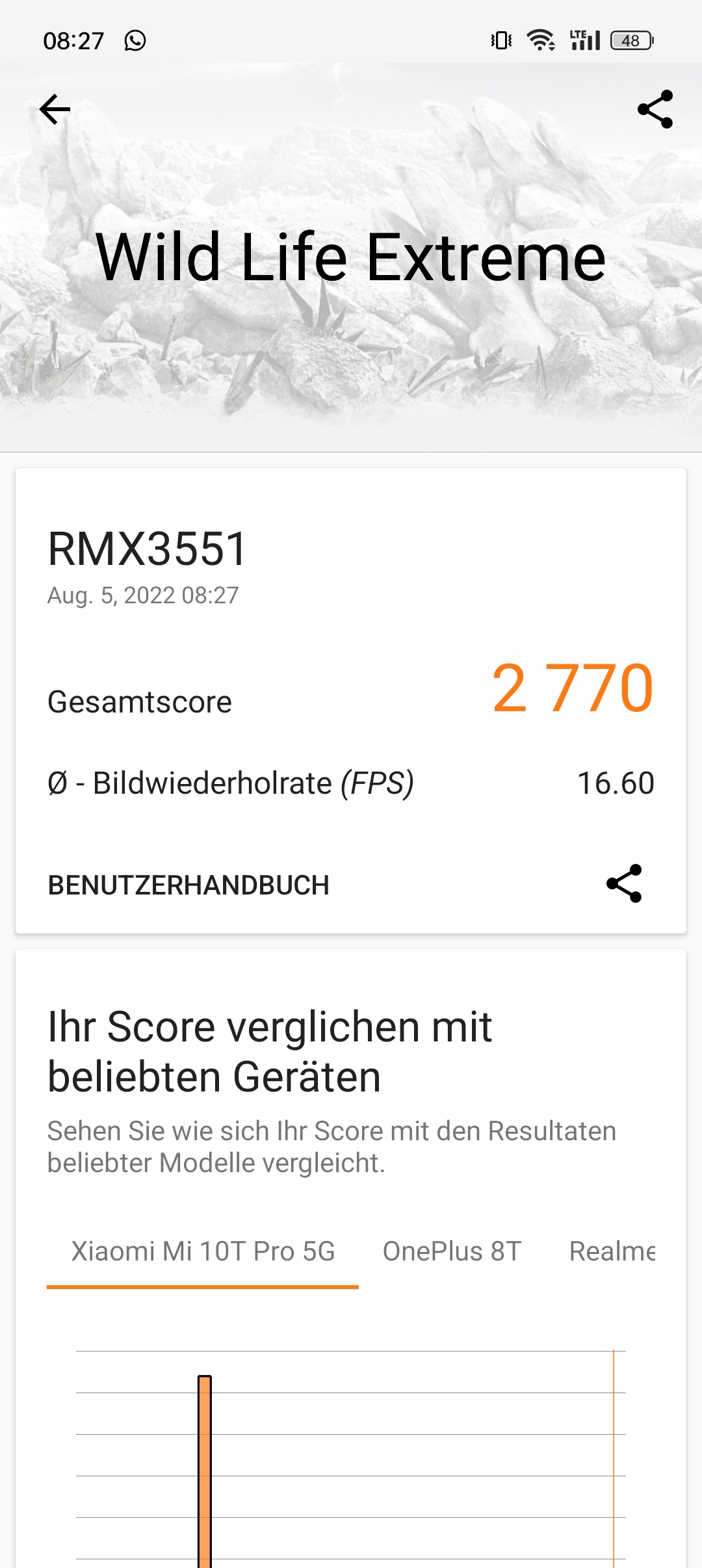This screenshot has height=1568, width=702.
Task: Share result using top-right share icon
Action: [655, 109]
